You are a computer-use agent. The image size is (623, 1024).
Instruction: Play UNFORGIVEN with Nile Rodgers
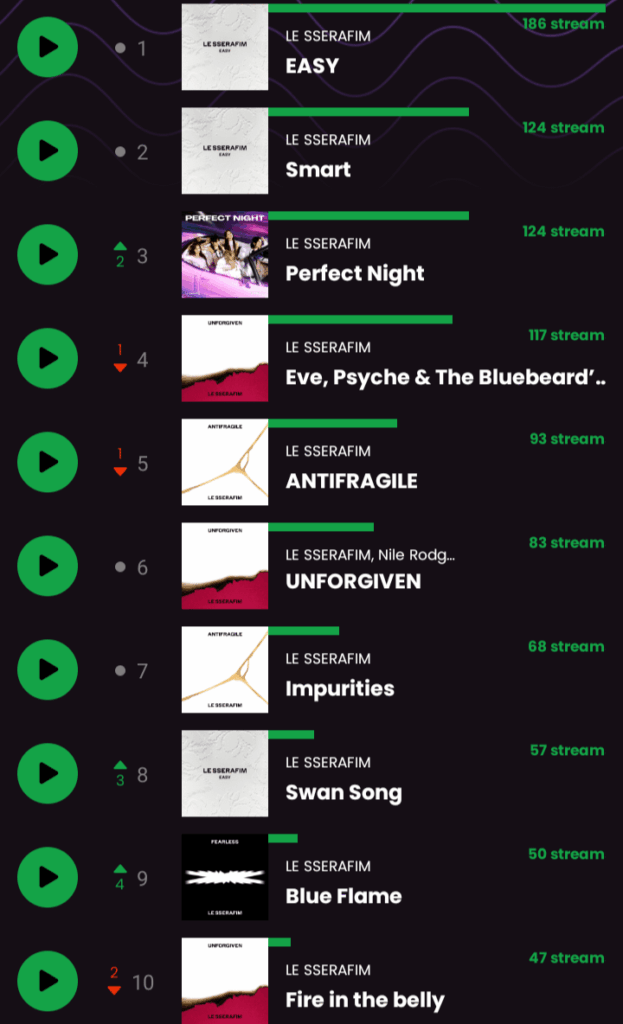[47, 566]
